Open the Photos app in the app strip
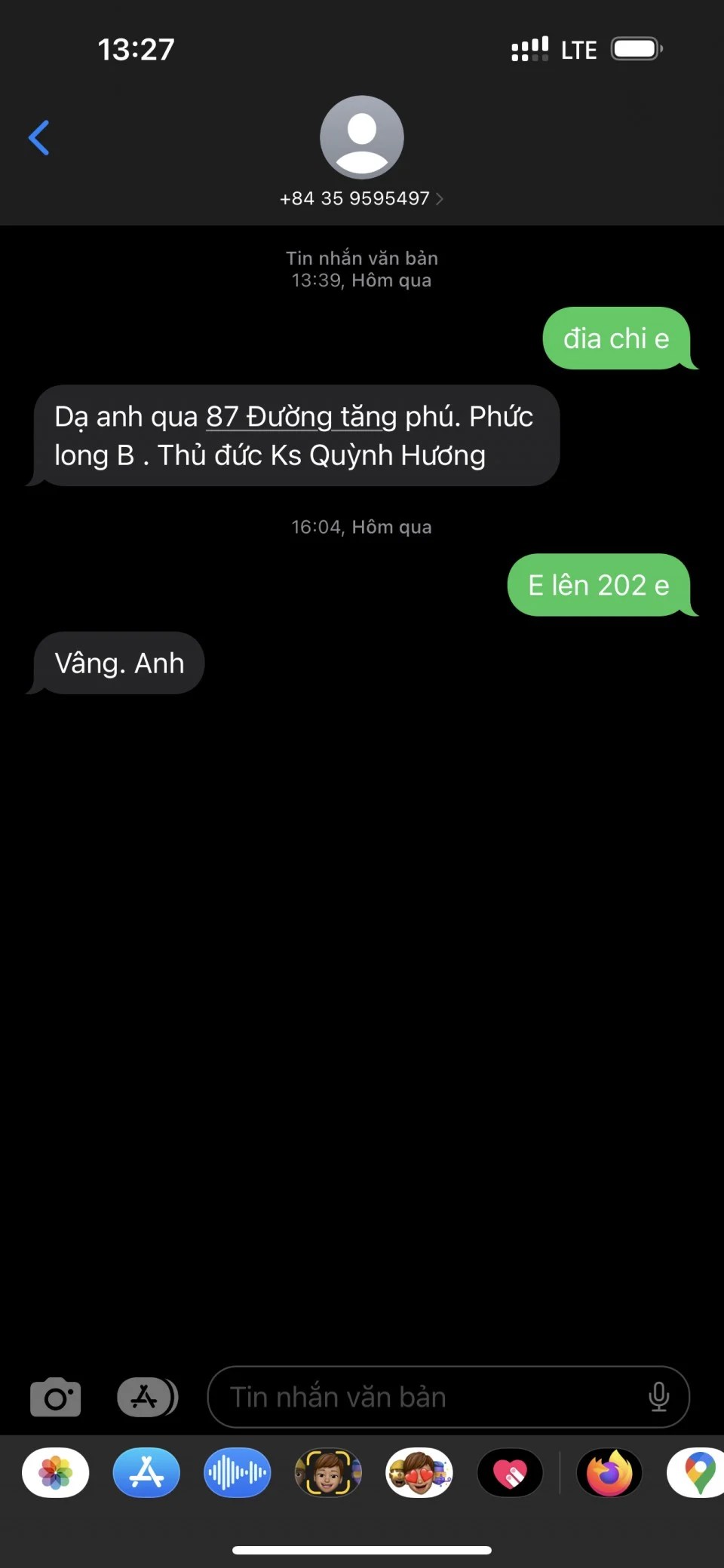Viewport: 724px width, 1568px height. [56, 1472]
